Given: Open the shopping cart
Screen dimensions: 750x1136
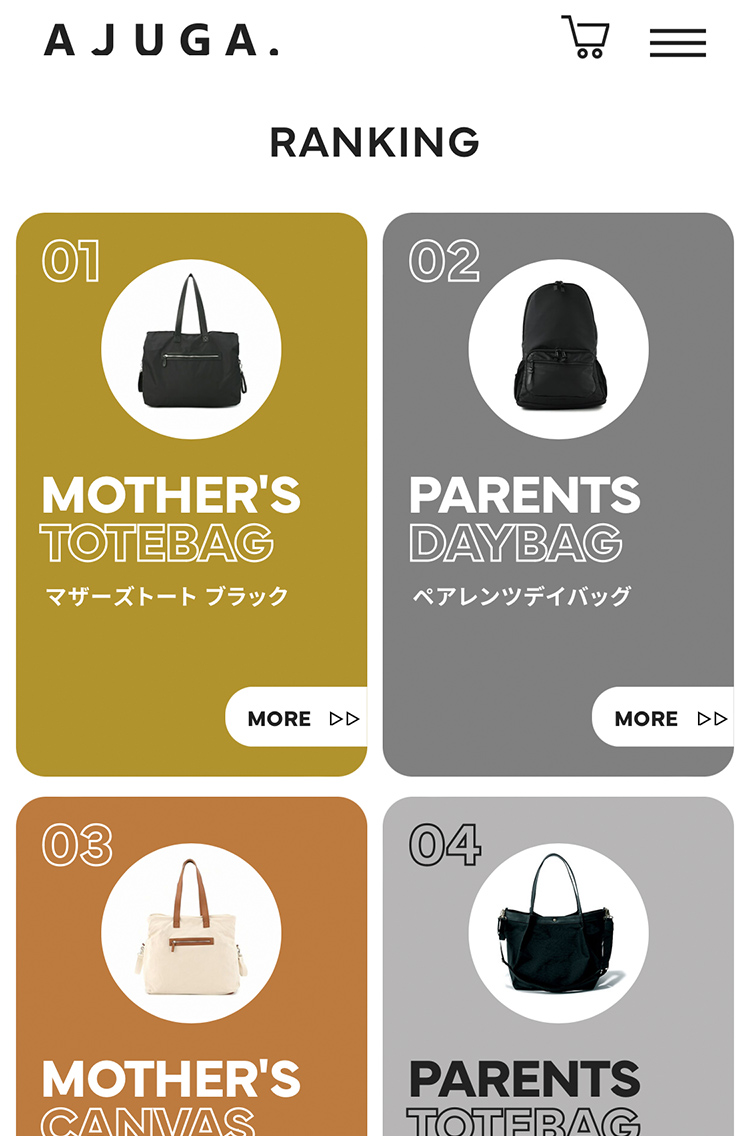Looking at the screenshot, I should point(586,38).
